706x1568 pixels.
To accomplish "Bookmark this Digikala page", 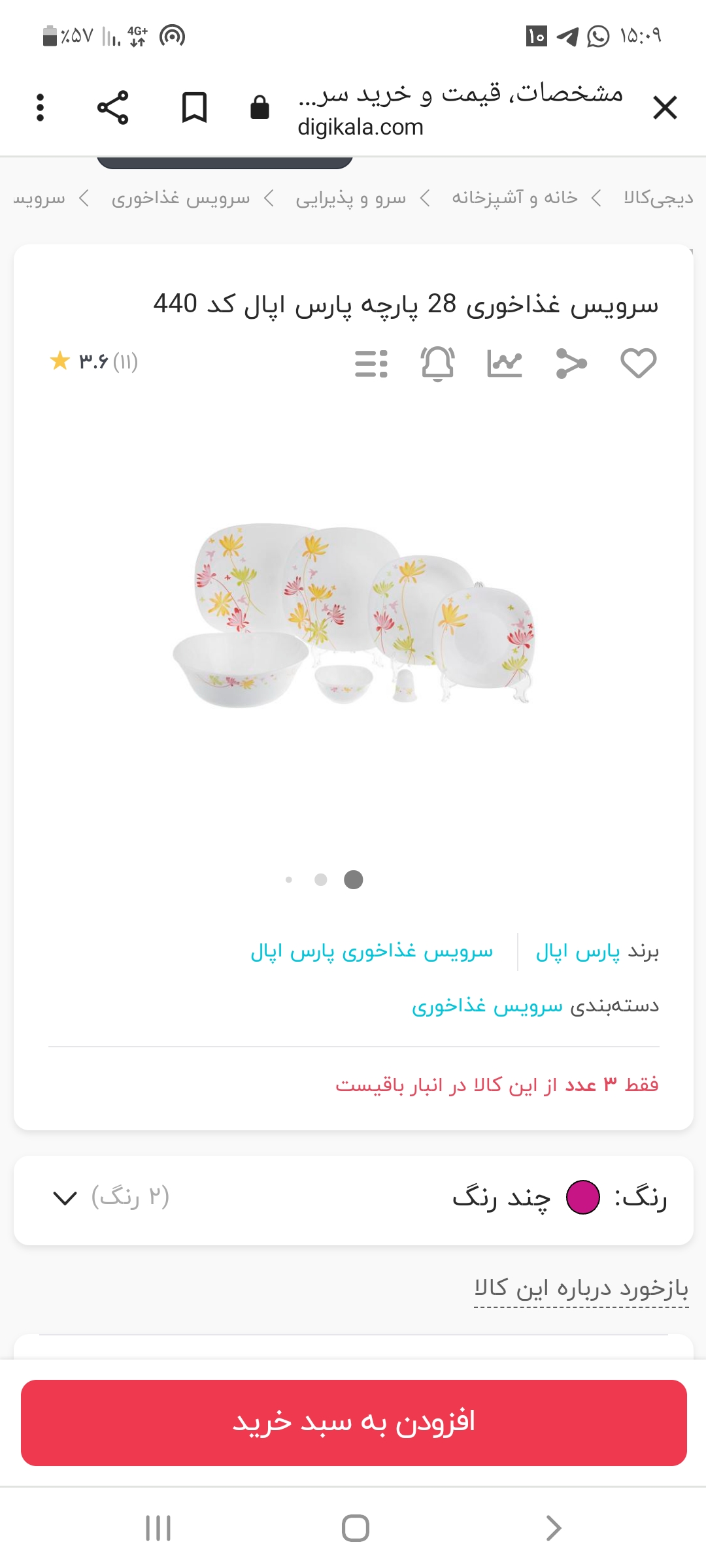I will coord(194,108).
